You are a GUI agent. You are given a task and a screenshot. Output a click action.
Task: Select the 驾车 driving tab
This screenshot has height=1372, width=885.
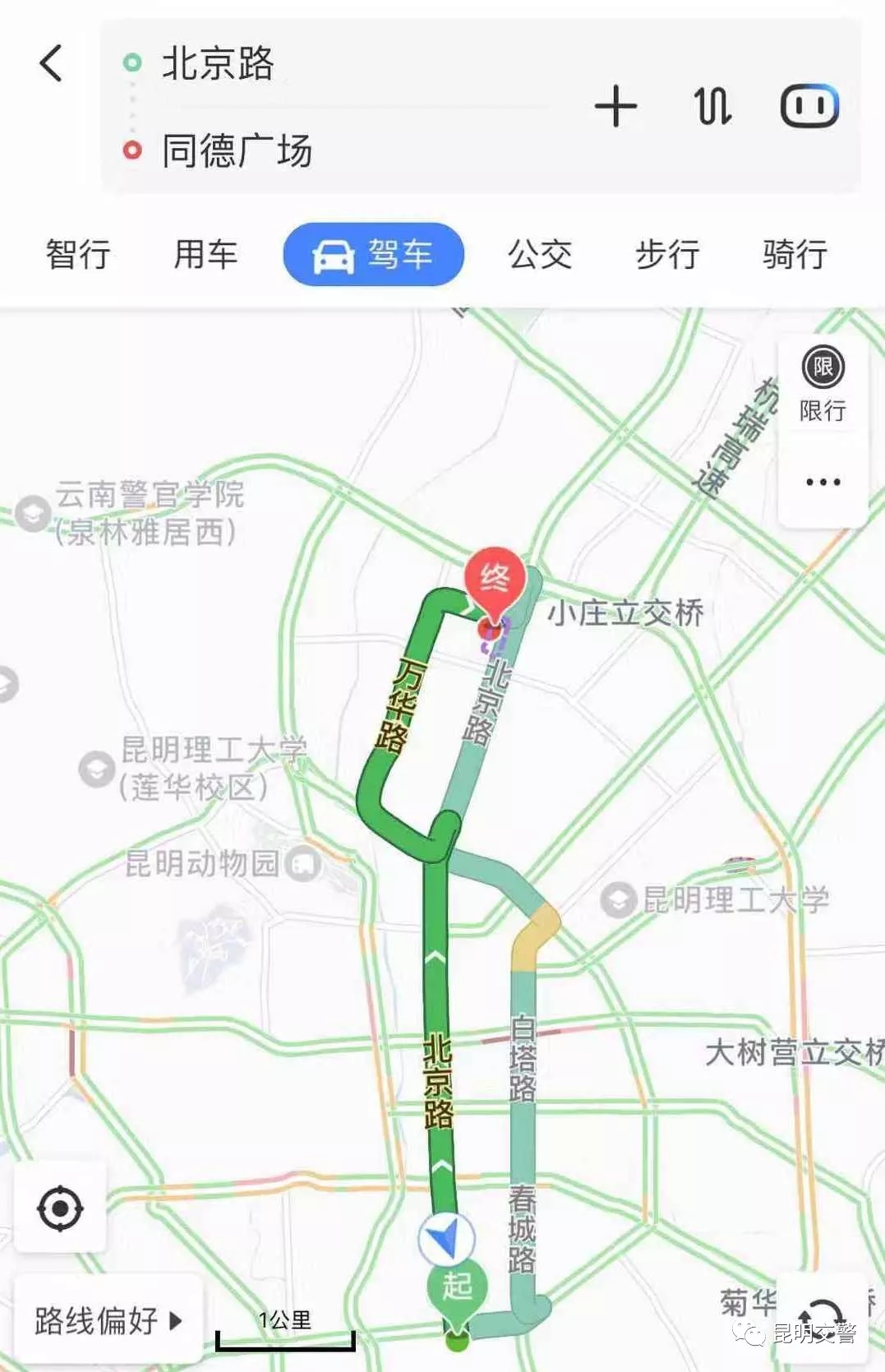coord(374,254)
